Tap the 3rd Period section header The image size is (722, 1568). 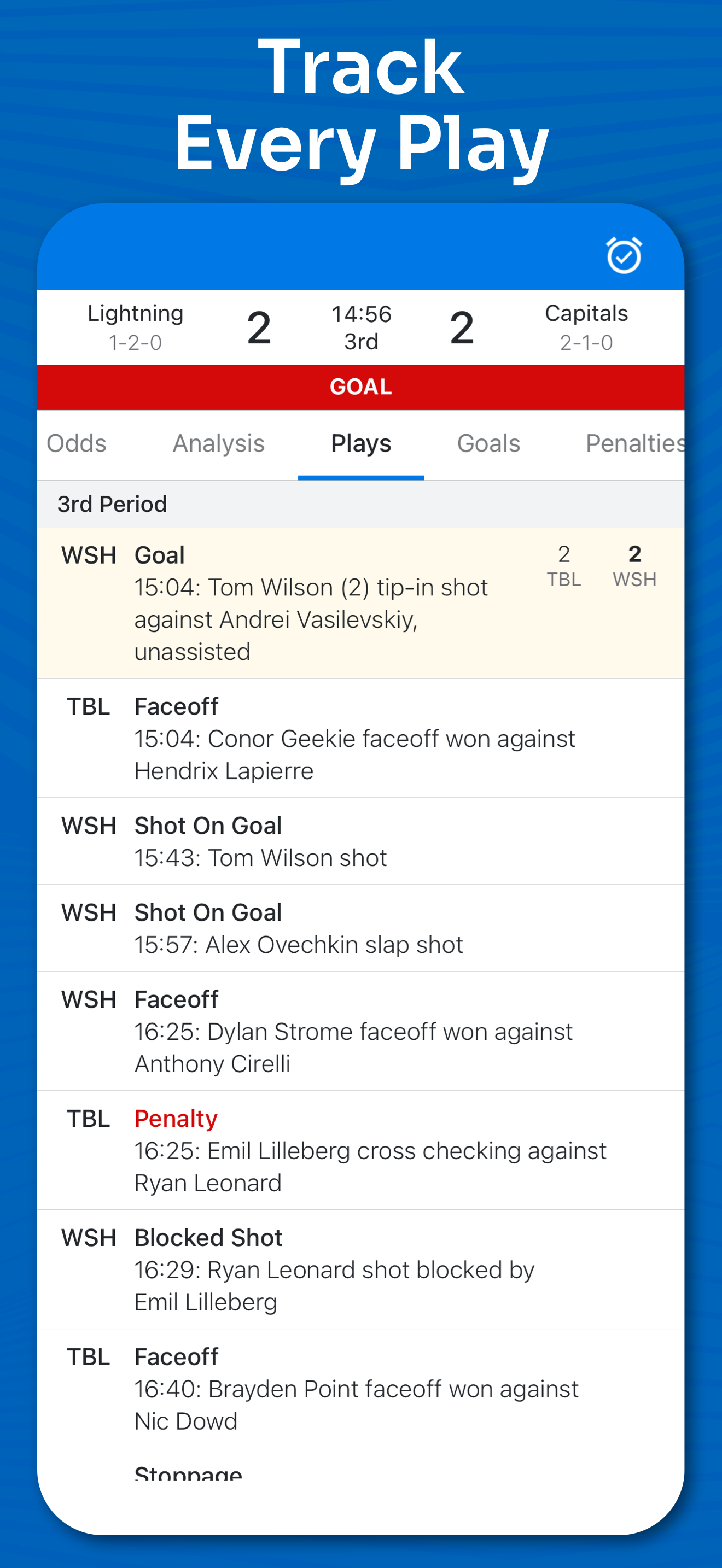[113, 504]
